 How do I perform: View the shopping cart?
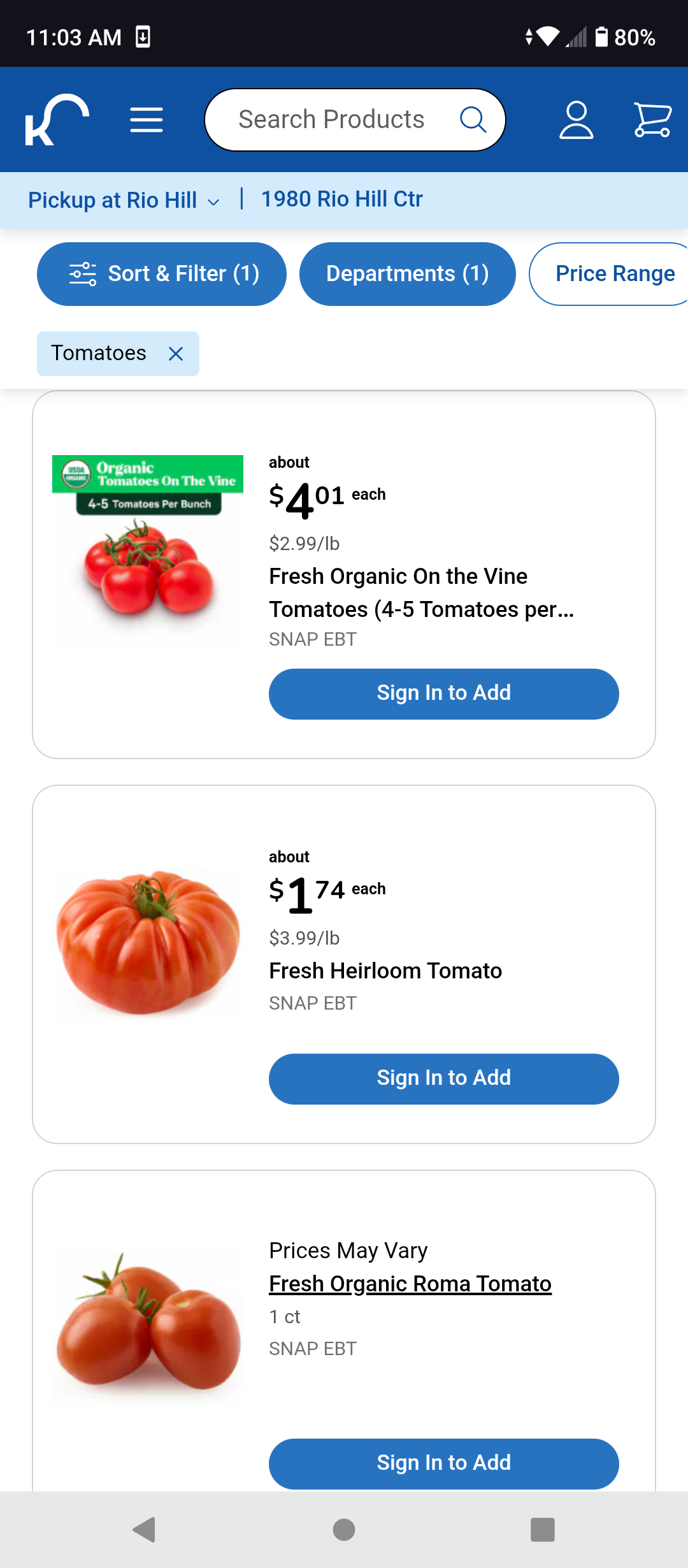pyautogui.click(x=652, y=120)
